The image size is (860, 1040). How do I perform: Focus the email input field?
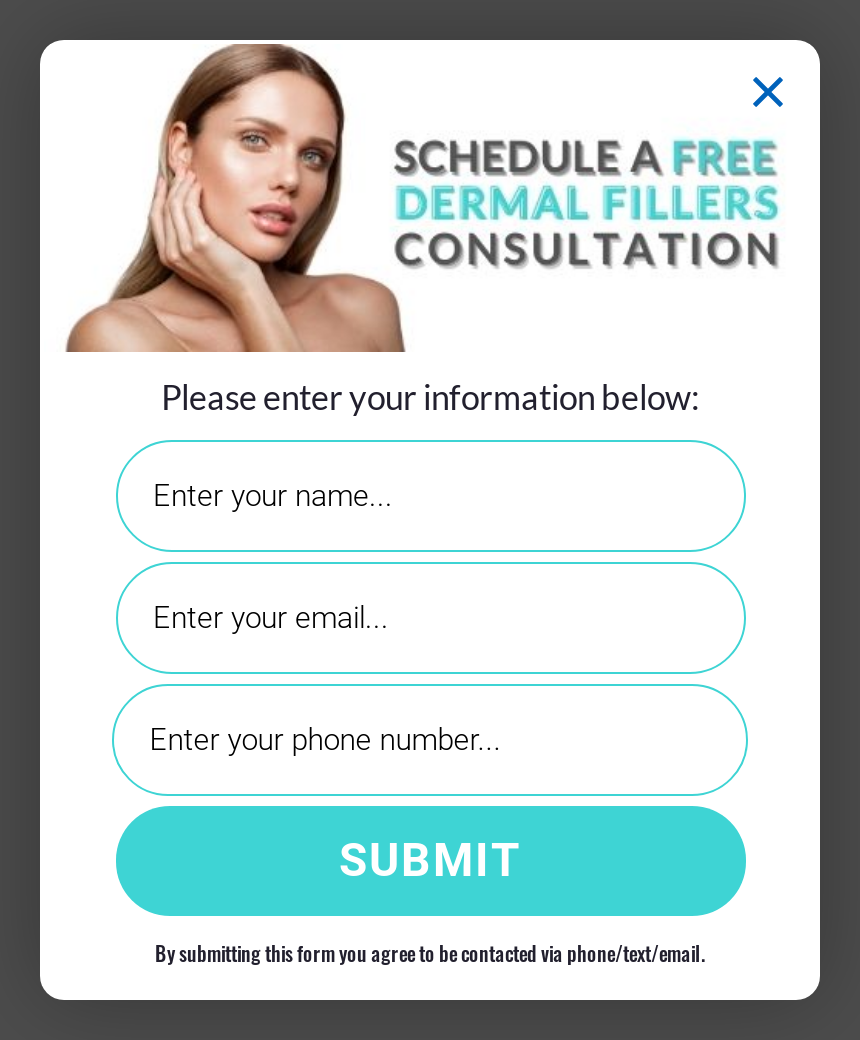coord(430,618)
